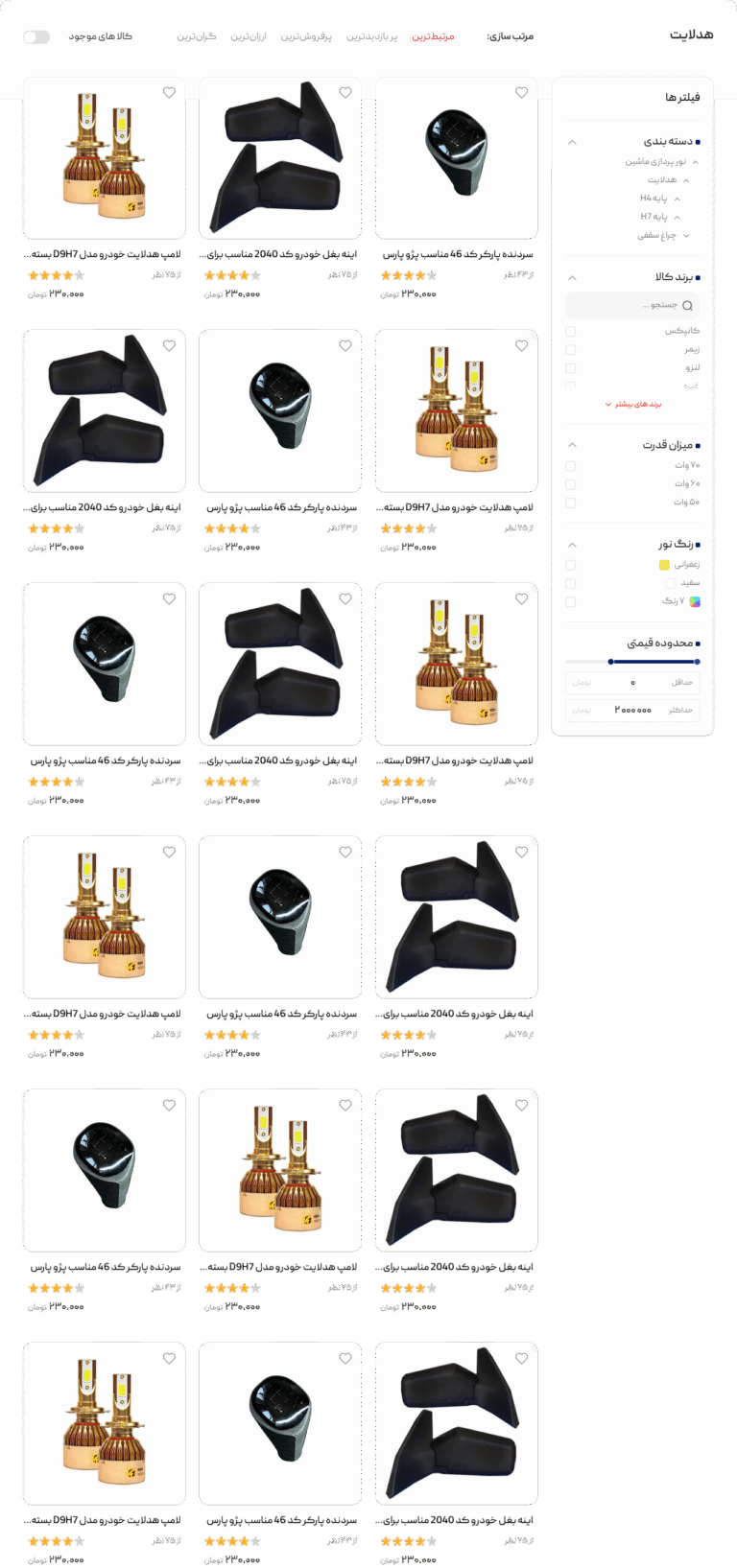Sort by پرفروش‌ترین (best selling)
Viewport: 737px width, 1568px height.
(x=305, y=36)
